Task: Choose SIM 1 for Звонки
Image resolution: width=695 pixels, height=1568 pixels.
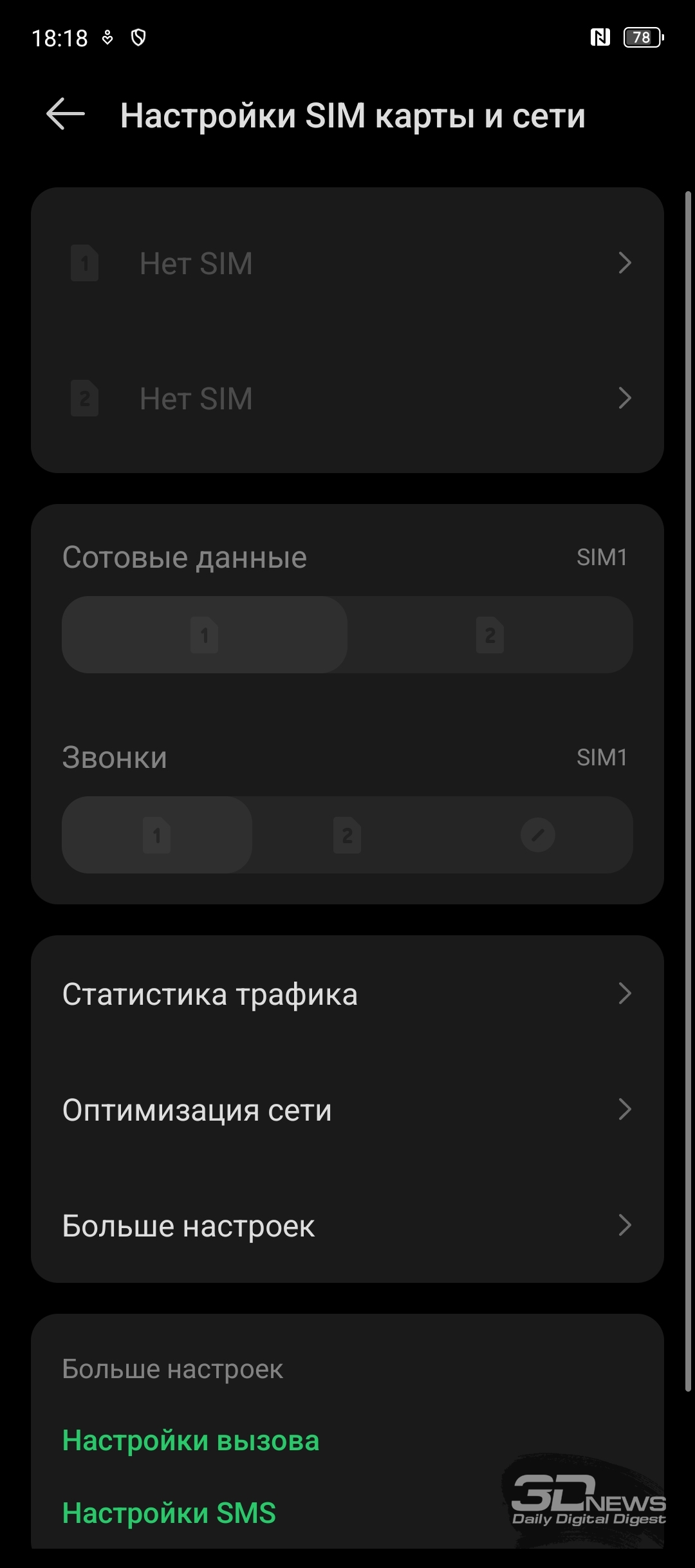Action: (157, 835)
